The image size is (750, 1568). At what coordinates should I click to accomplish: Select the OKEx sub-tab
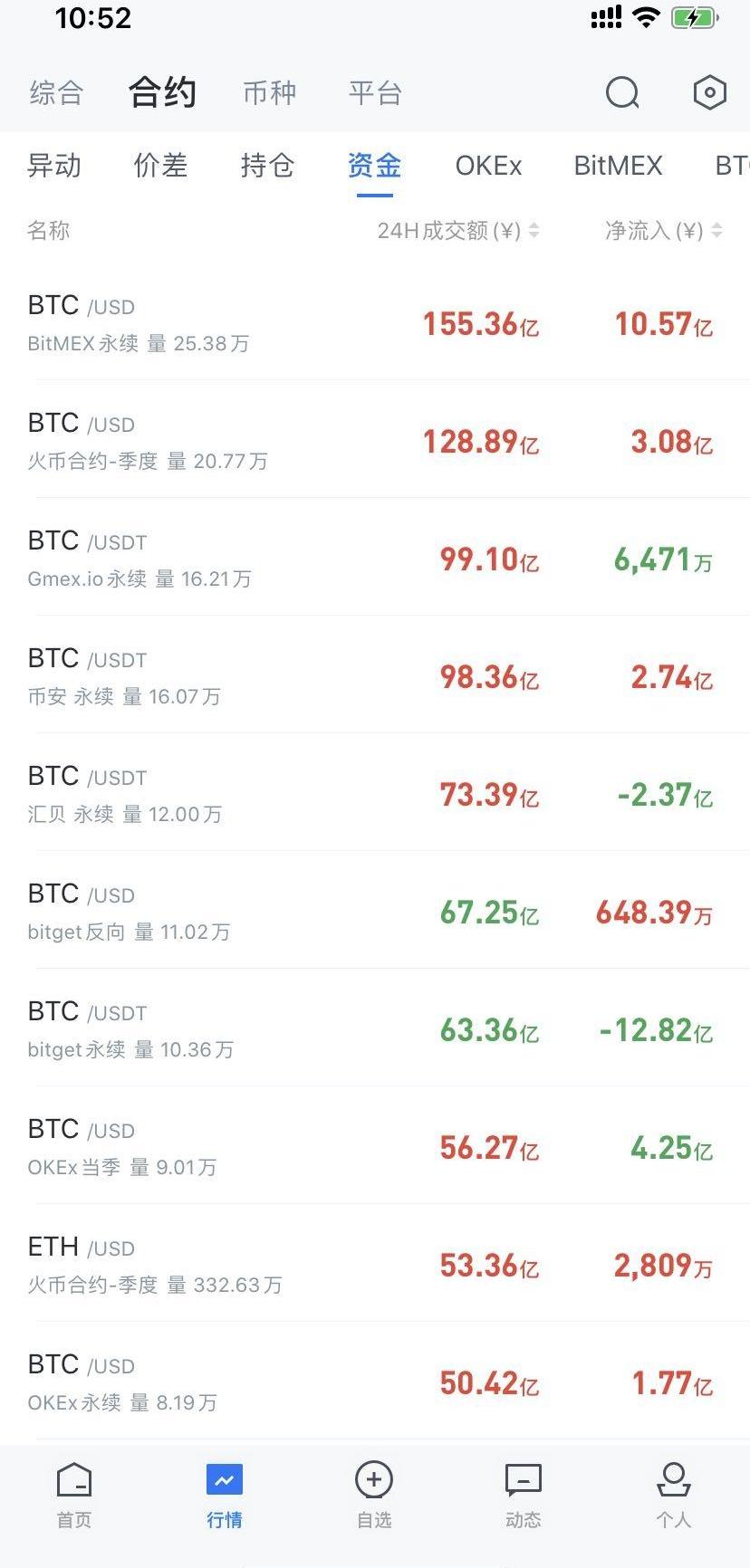click(488, 166)
